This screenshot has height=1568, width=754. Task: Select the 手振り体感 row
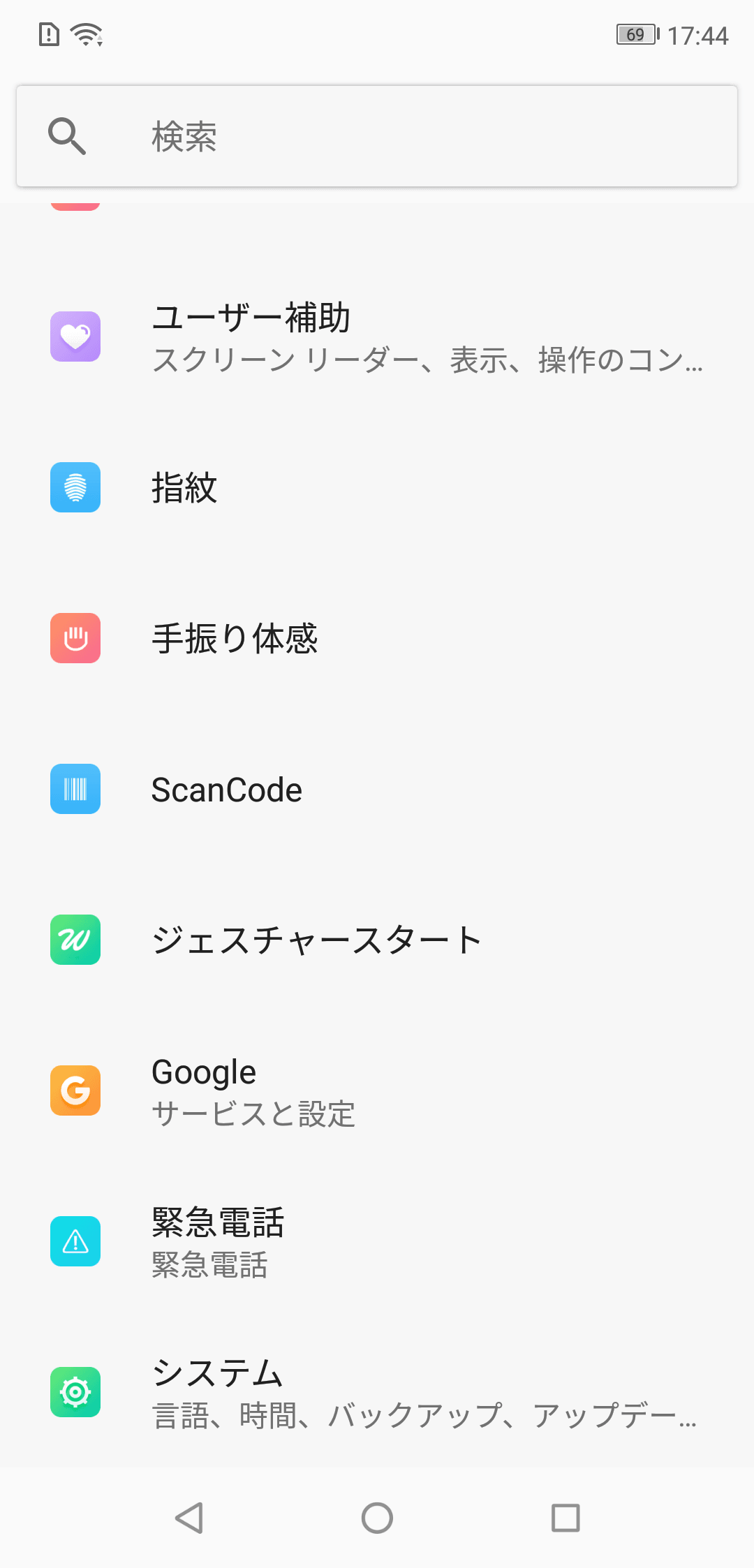[x=377, y=638]
